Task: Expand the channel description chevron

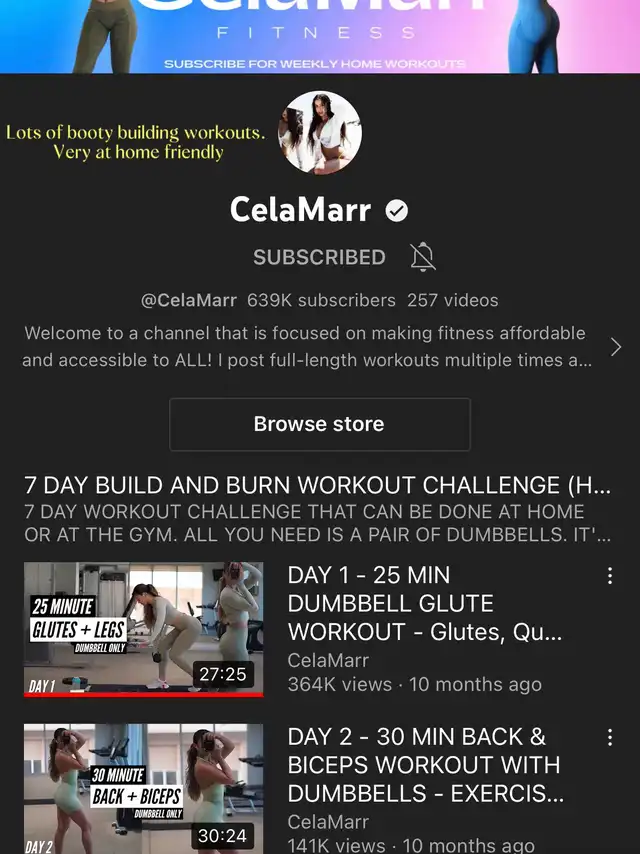Action: (615, 347)
